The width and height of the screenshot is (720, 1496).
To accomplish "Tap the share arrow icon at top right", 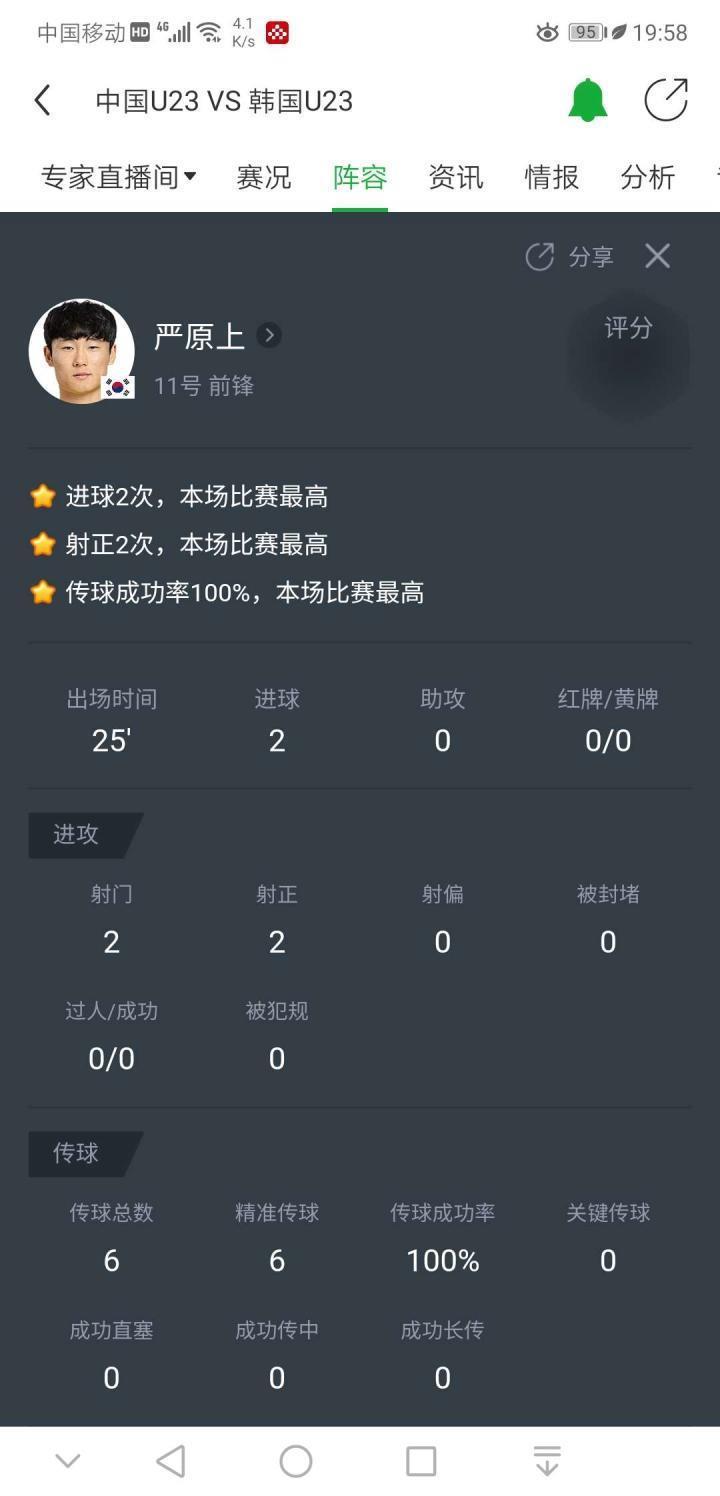I will [x=666, y=99].
